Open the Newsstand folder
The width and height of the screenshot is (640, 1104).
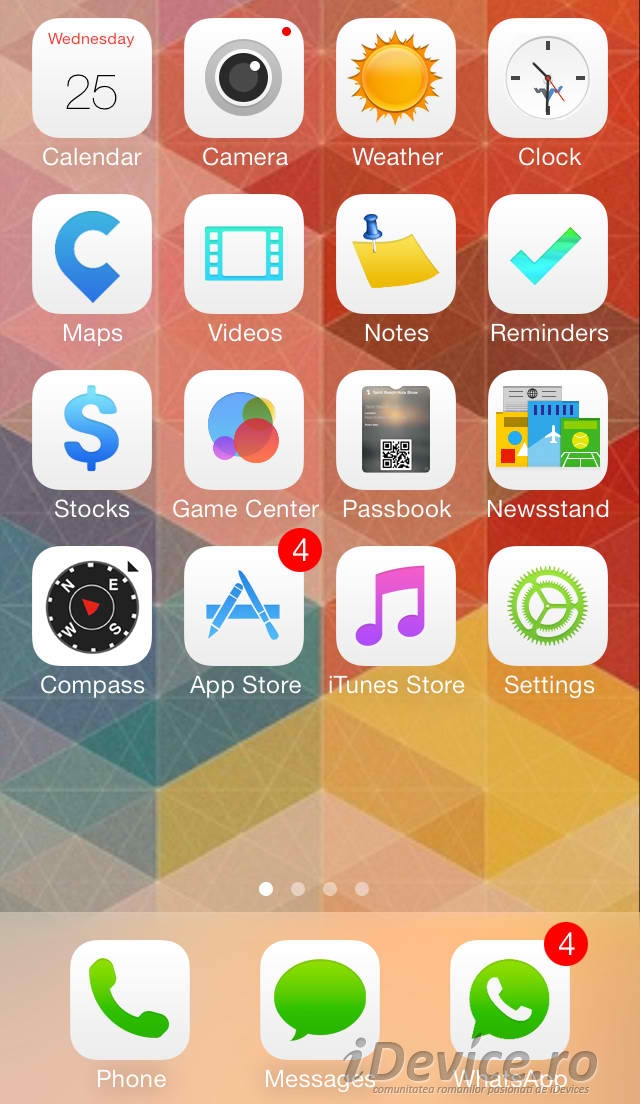point(548,430)
